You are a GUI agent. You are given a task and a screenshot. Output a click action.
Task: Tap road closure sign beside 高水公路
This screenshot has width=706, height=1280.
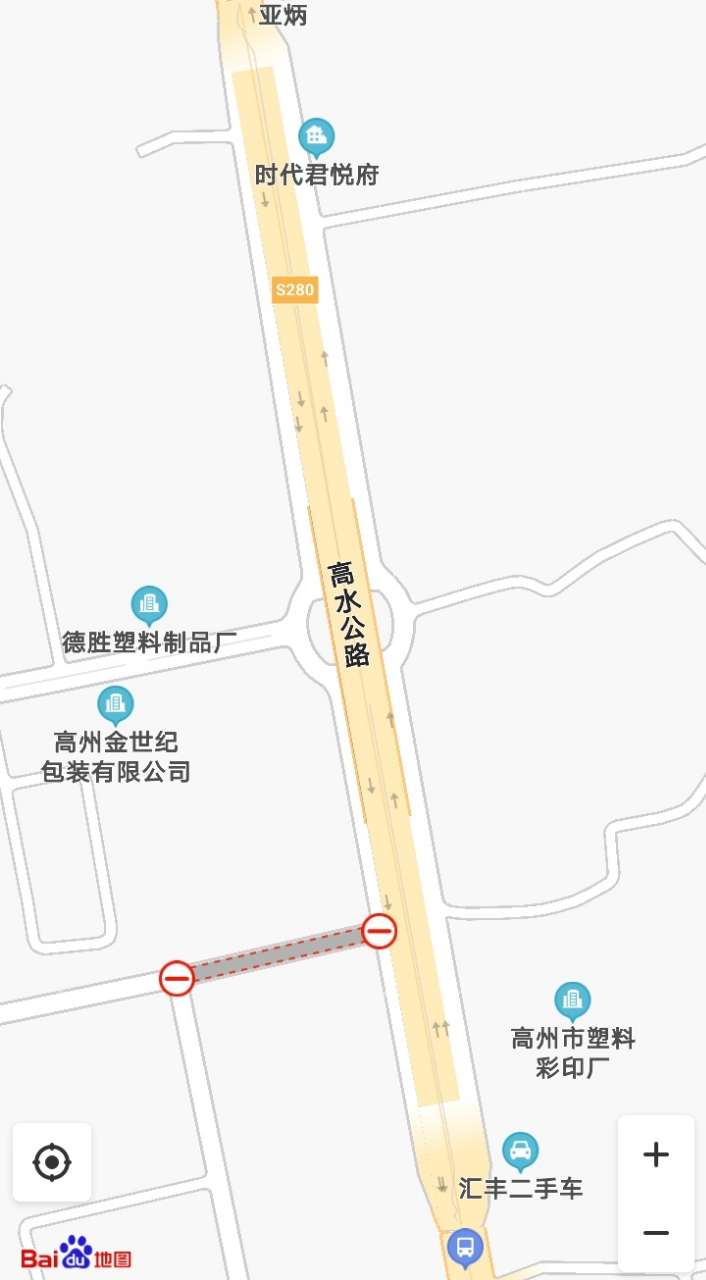(x=379, y=931)
